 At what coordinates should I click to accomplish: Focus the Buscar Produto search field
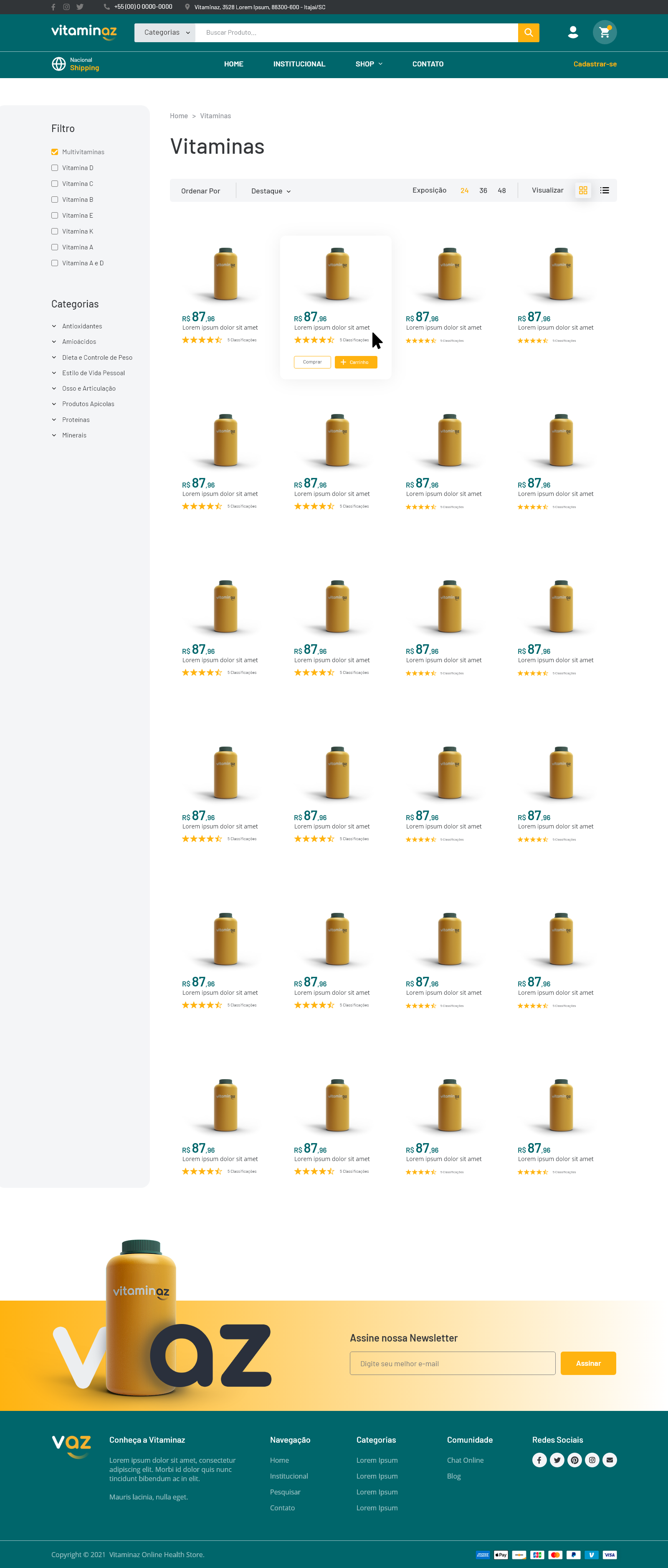point(356,33)
